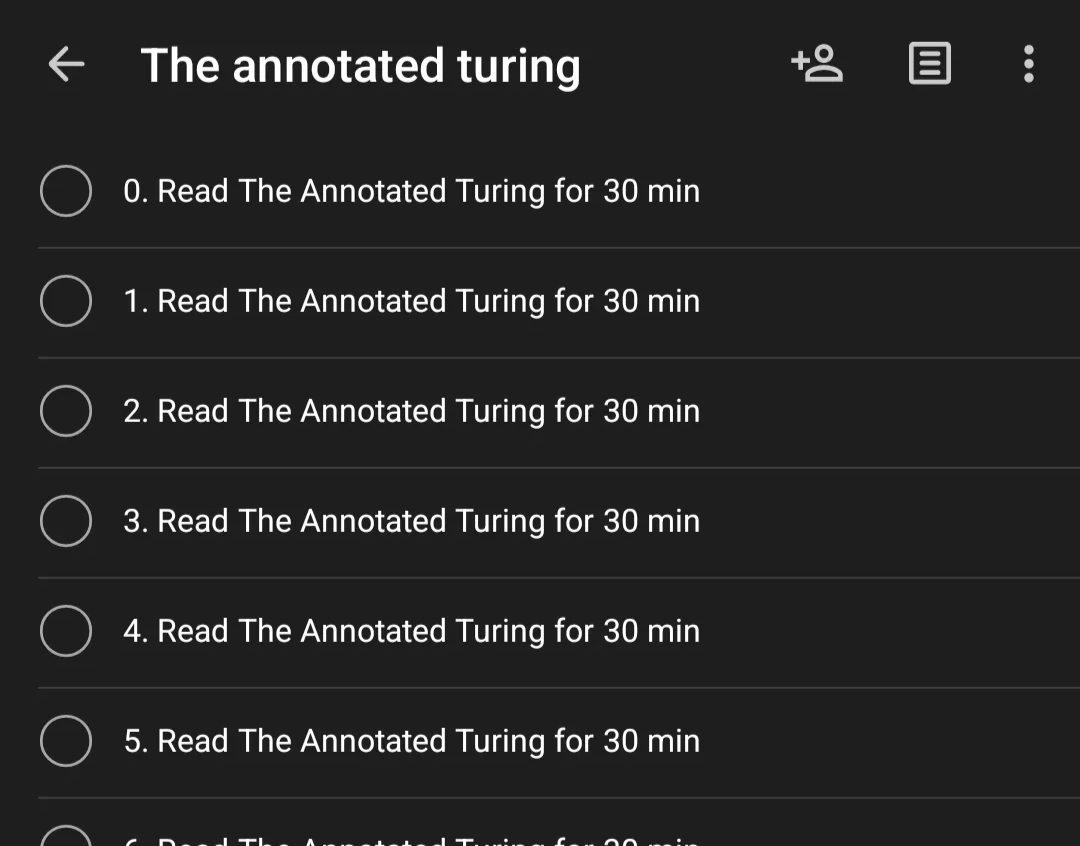This screenshot has width=1080, height=846.
Task: Go back using the arrow icon
Action: coord(66,66)
